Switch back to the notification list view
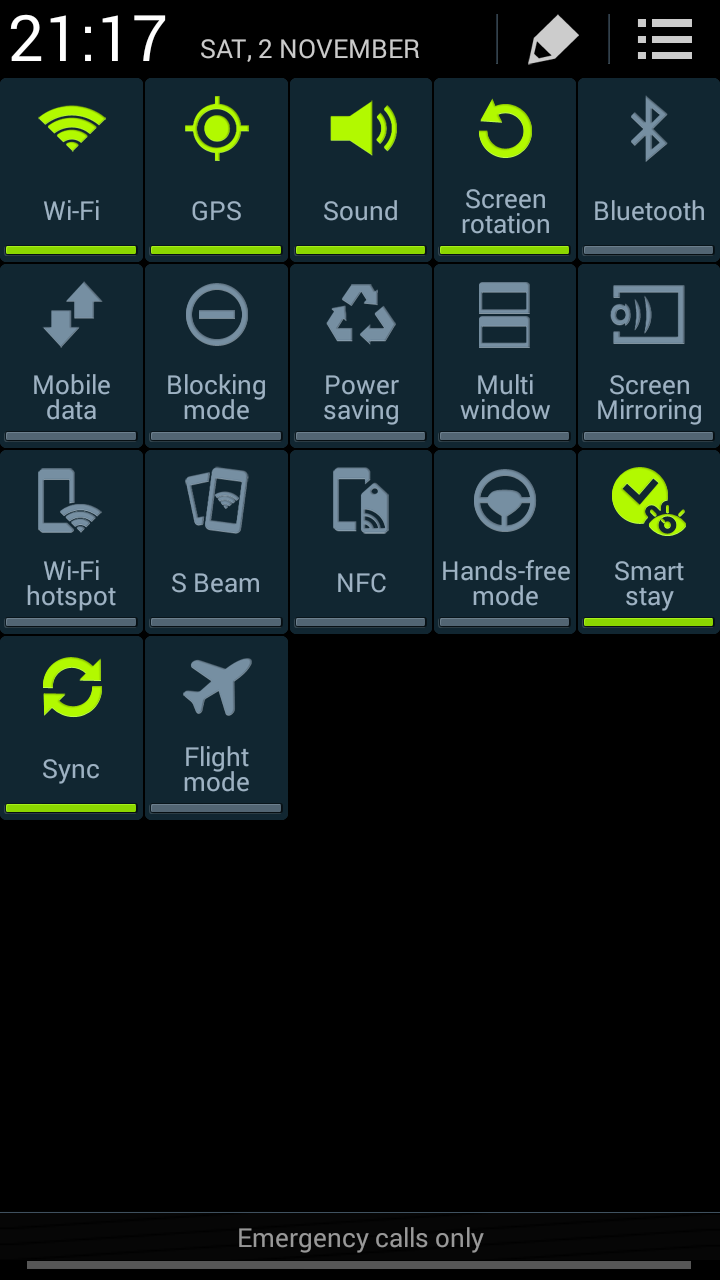This screenshot has width=720, height=1280. coord(665,40)
